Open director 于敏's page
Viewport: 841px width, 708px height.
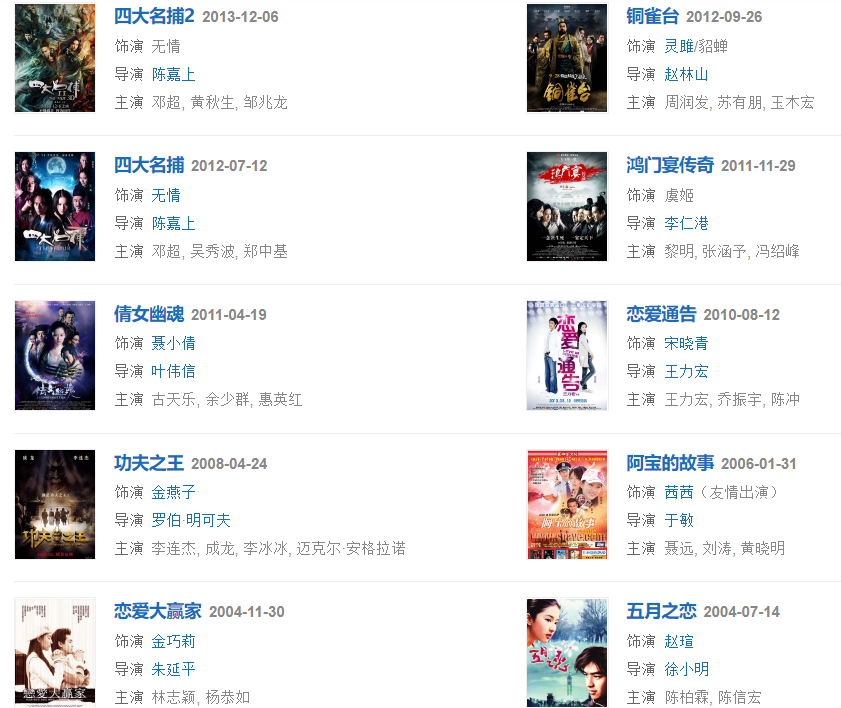tap(679, 520)
